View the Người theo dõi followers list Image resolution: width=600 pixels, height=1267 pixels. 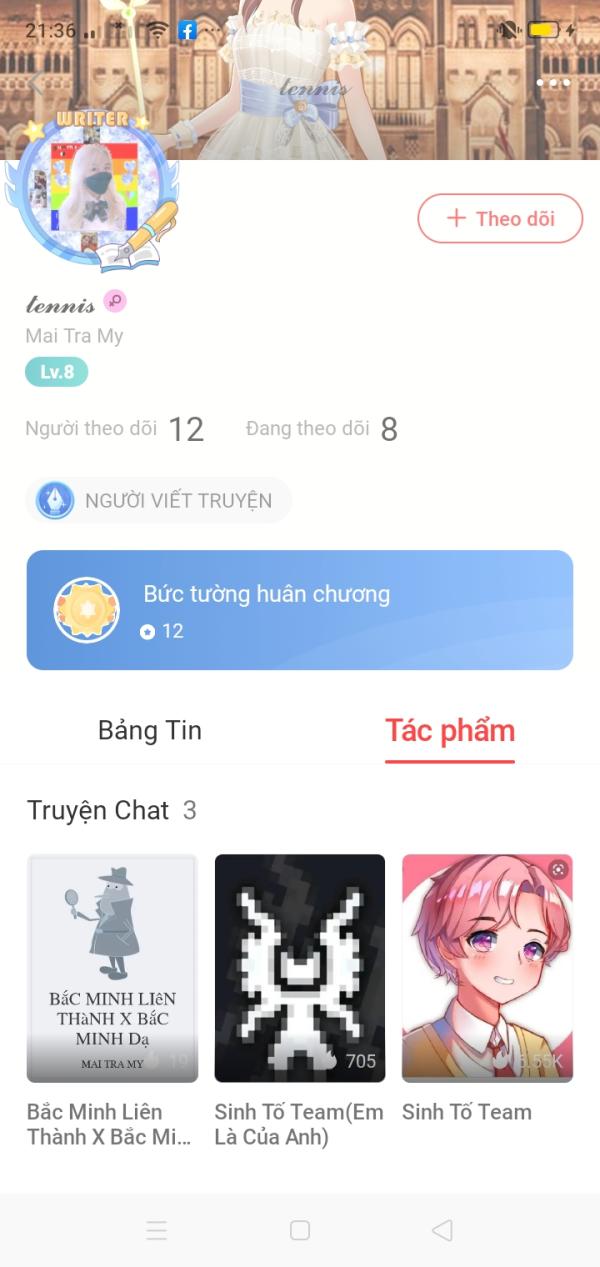click(x=114, y=429)
